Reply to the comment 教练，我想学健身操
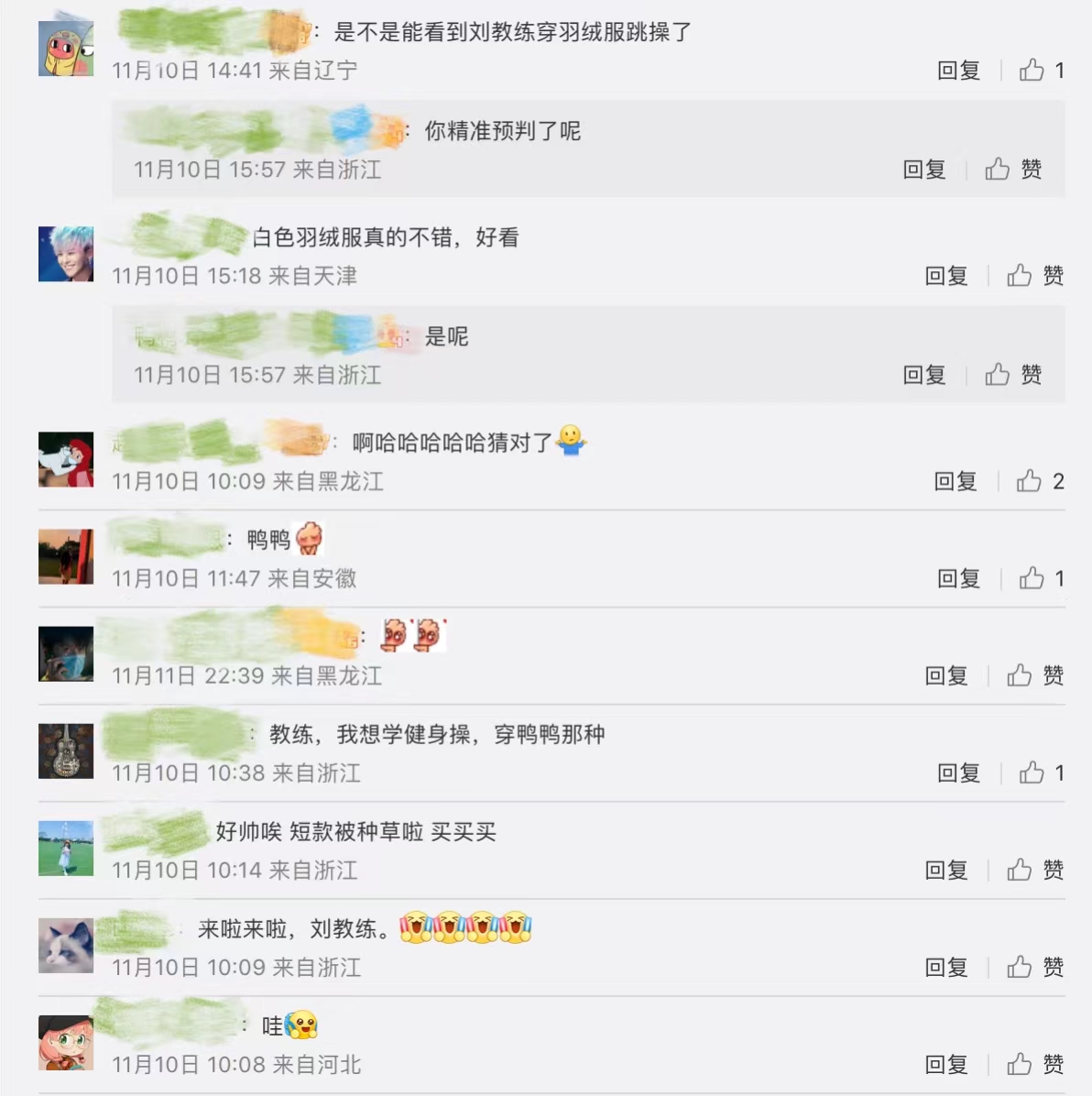 (958, 773)
